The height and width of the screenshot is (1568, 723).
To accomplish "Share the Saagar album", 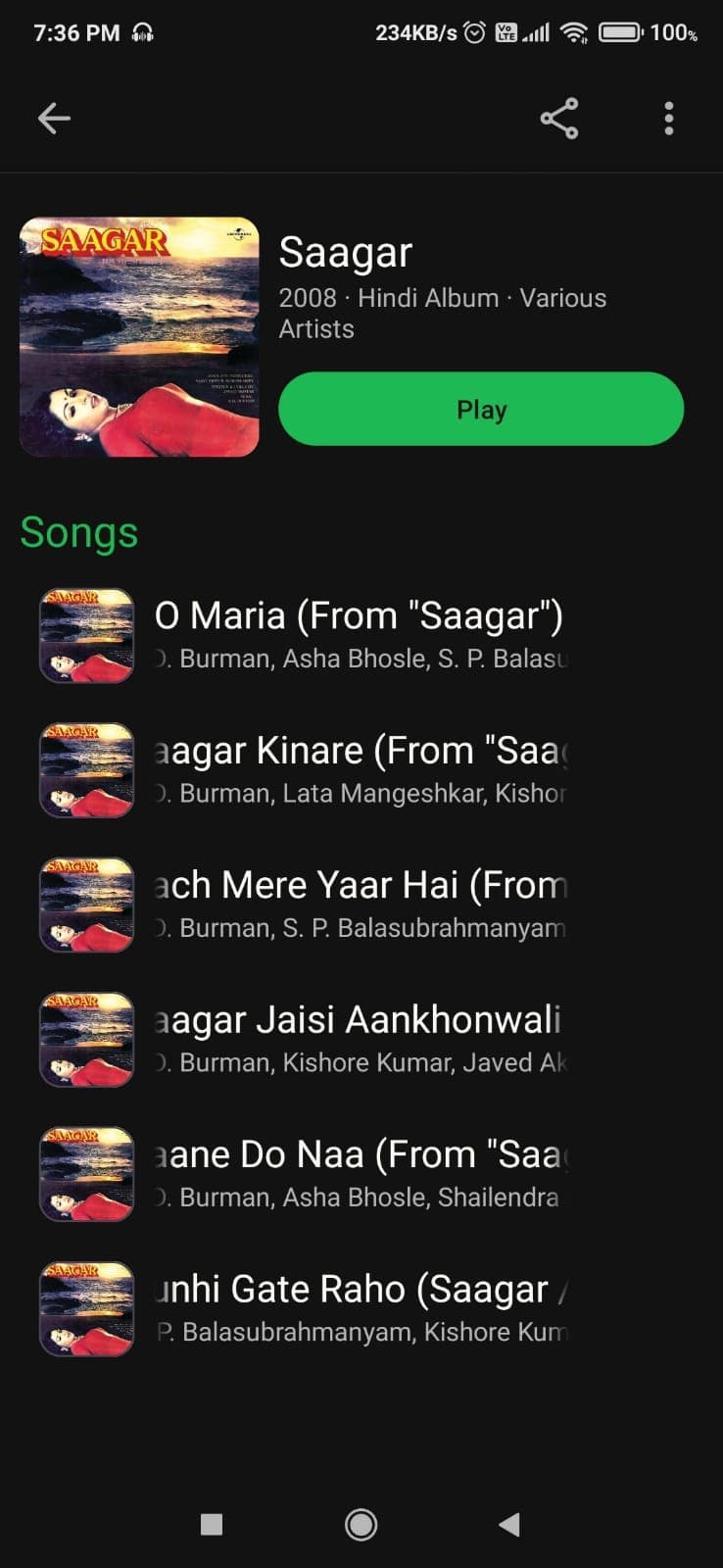I will pos(559,119).
